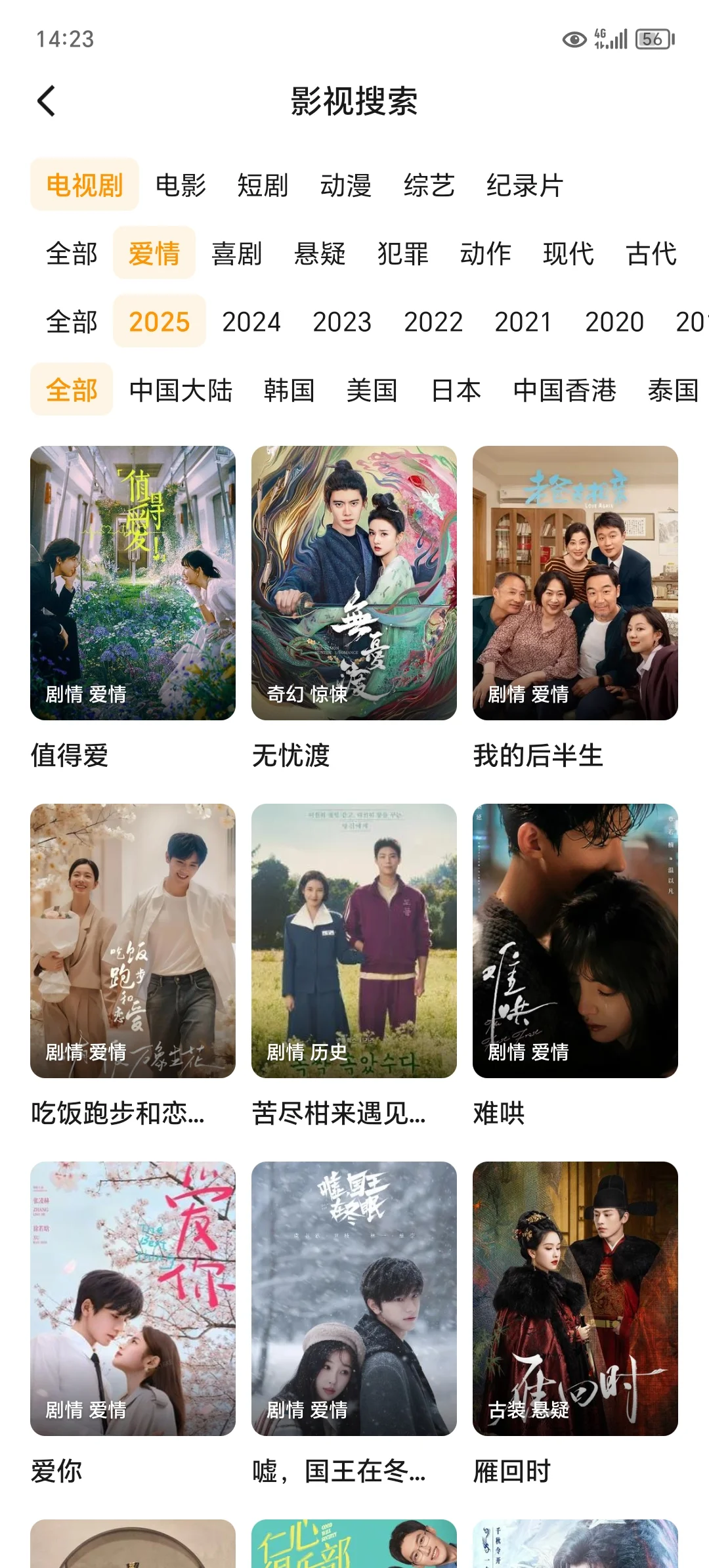Image resolution: width=709 pixels, height=1568 pixels.
Task: Open the 吃饭跑步和恋爱 card
Action: [133, 940]
